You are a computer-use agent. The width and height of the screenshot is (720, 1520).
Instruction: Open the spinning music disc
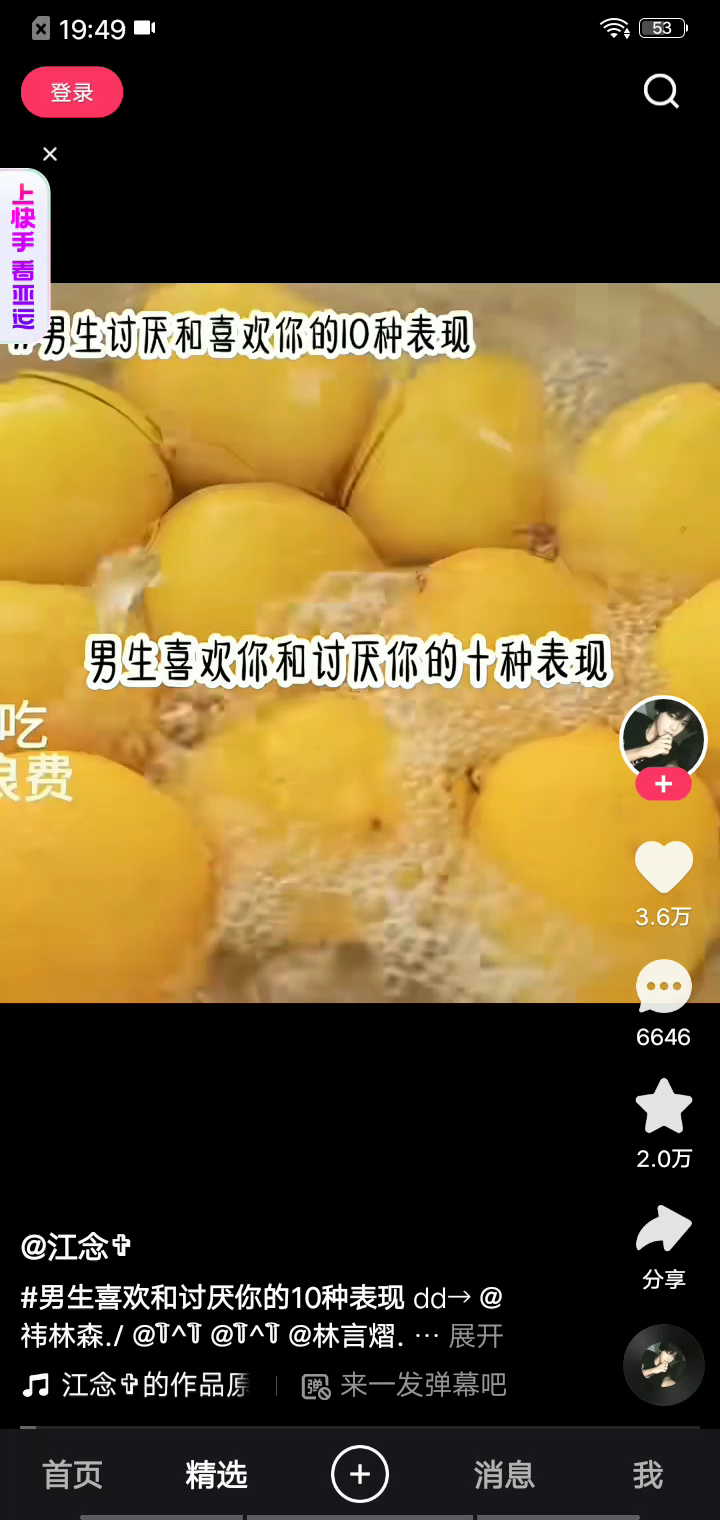pos(663,1365)
